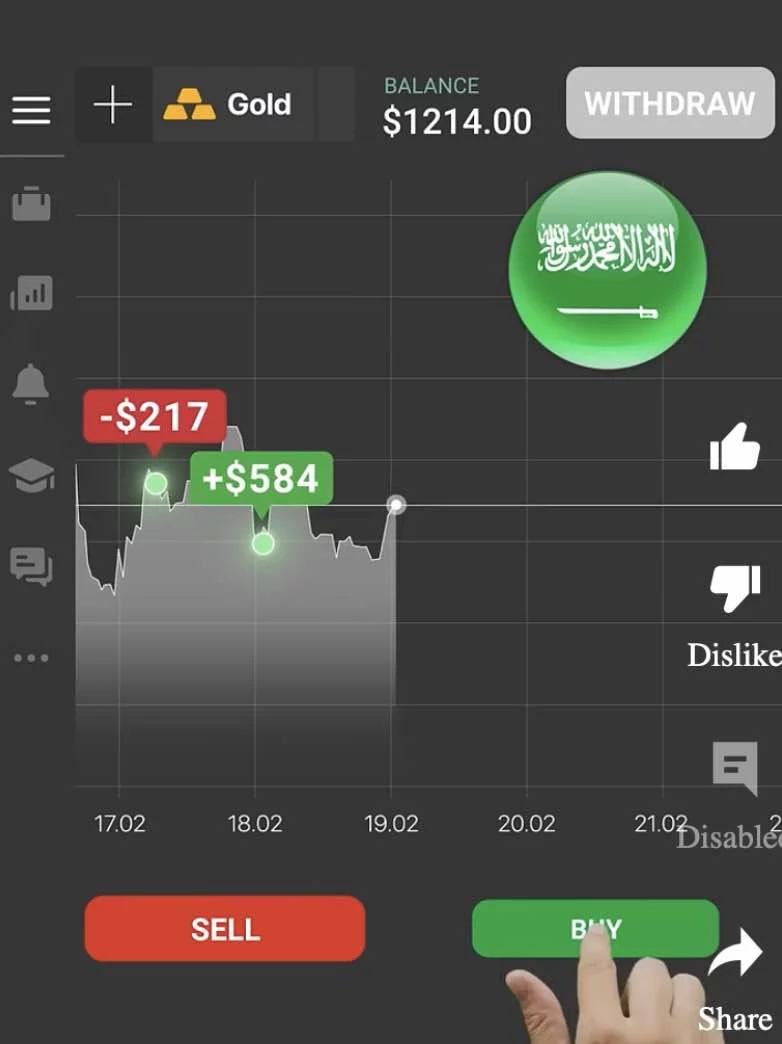Tap the gold bars asset icon
The height and width of the screenshot is (1044, 782).
[188, 104]
